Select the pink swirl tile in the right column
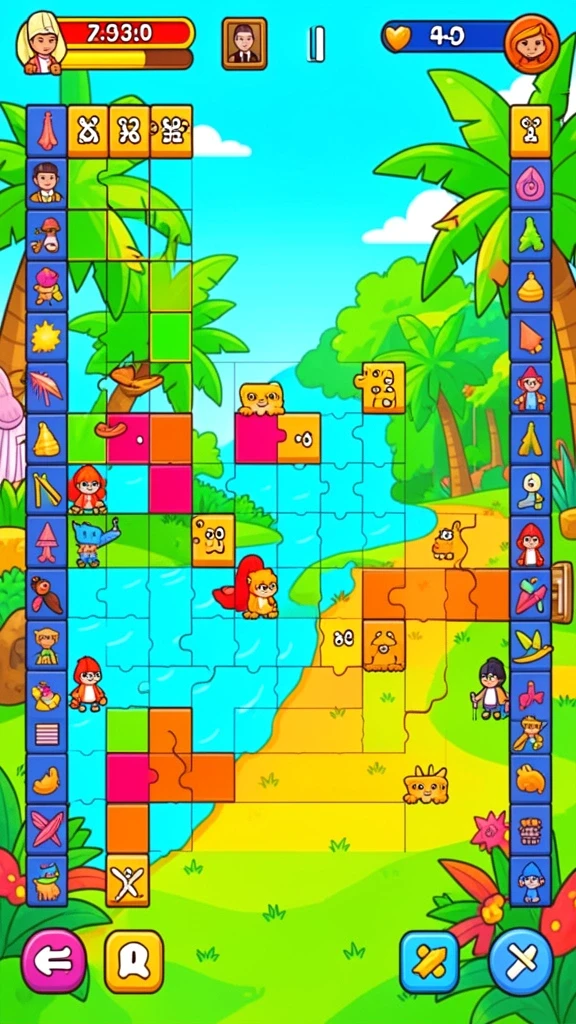 click(x=530, y=184)
